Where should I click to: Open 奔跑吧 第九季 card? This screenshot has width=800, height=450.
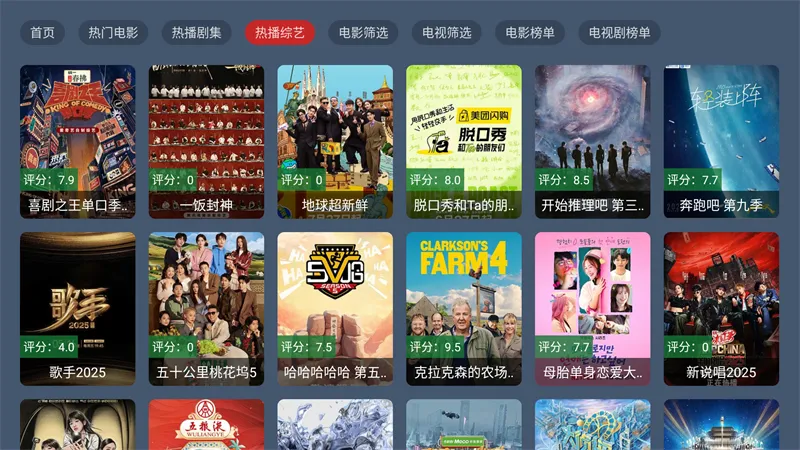click(721, 141)
